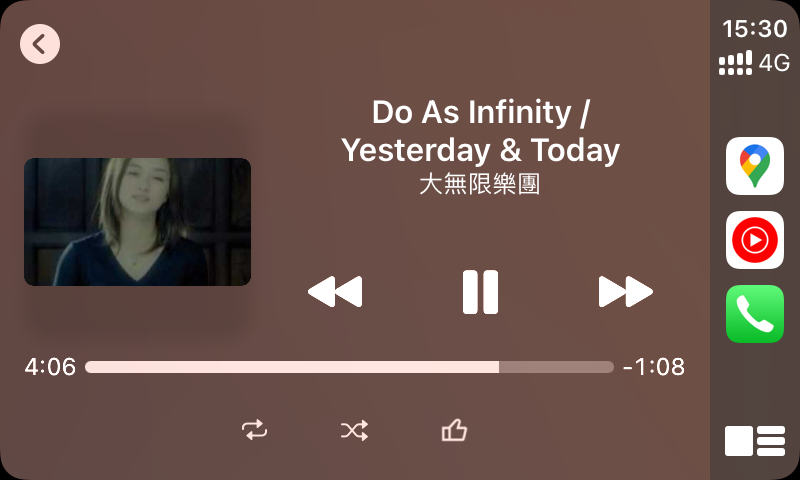Tap the playback progress bar
This screenshot has width=800, height=480.
(349, 367)
